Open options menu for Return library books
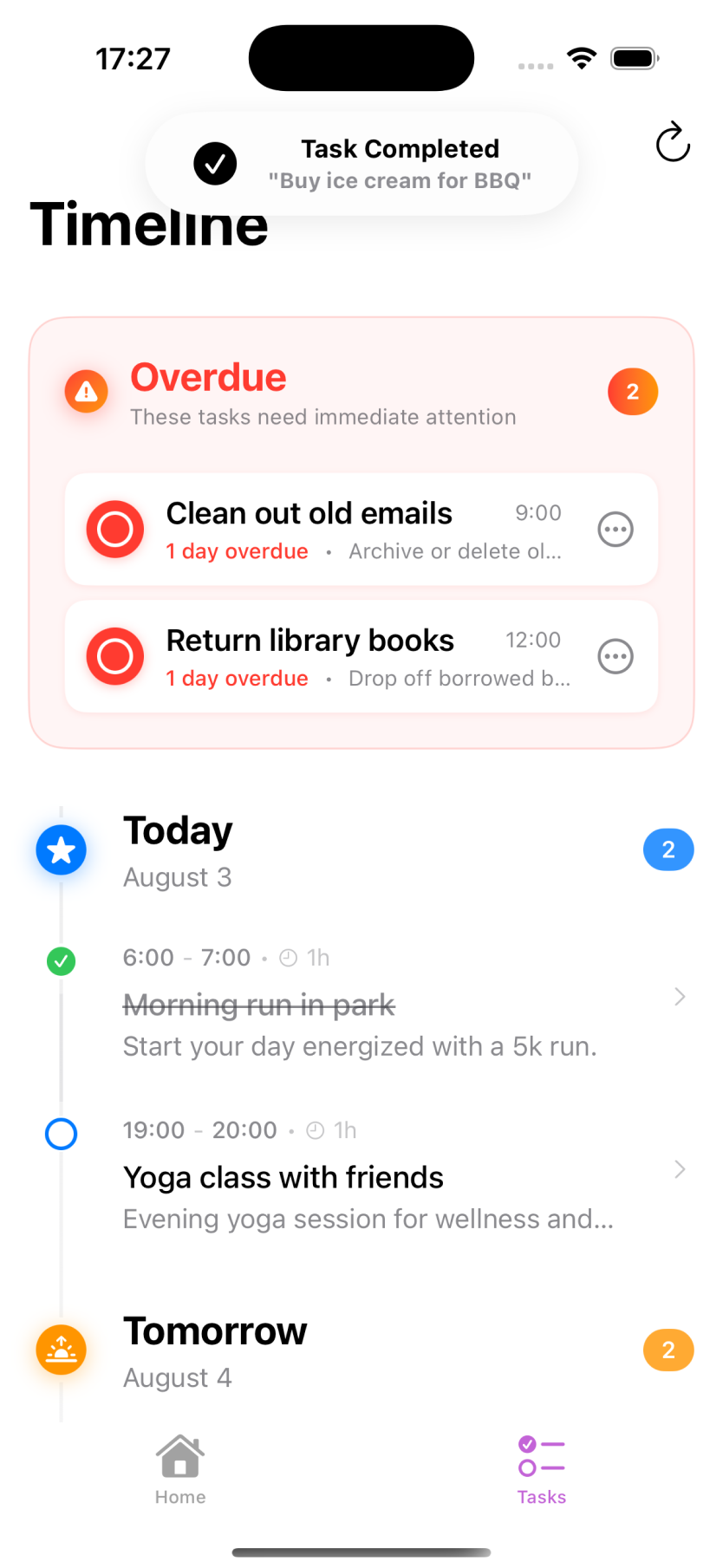Viewport: 723px width, 1568px height. tap(616, 656)
